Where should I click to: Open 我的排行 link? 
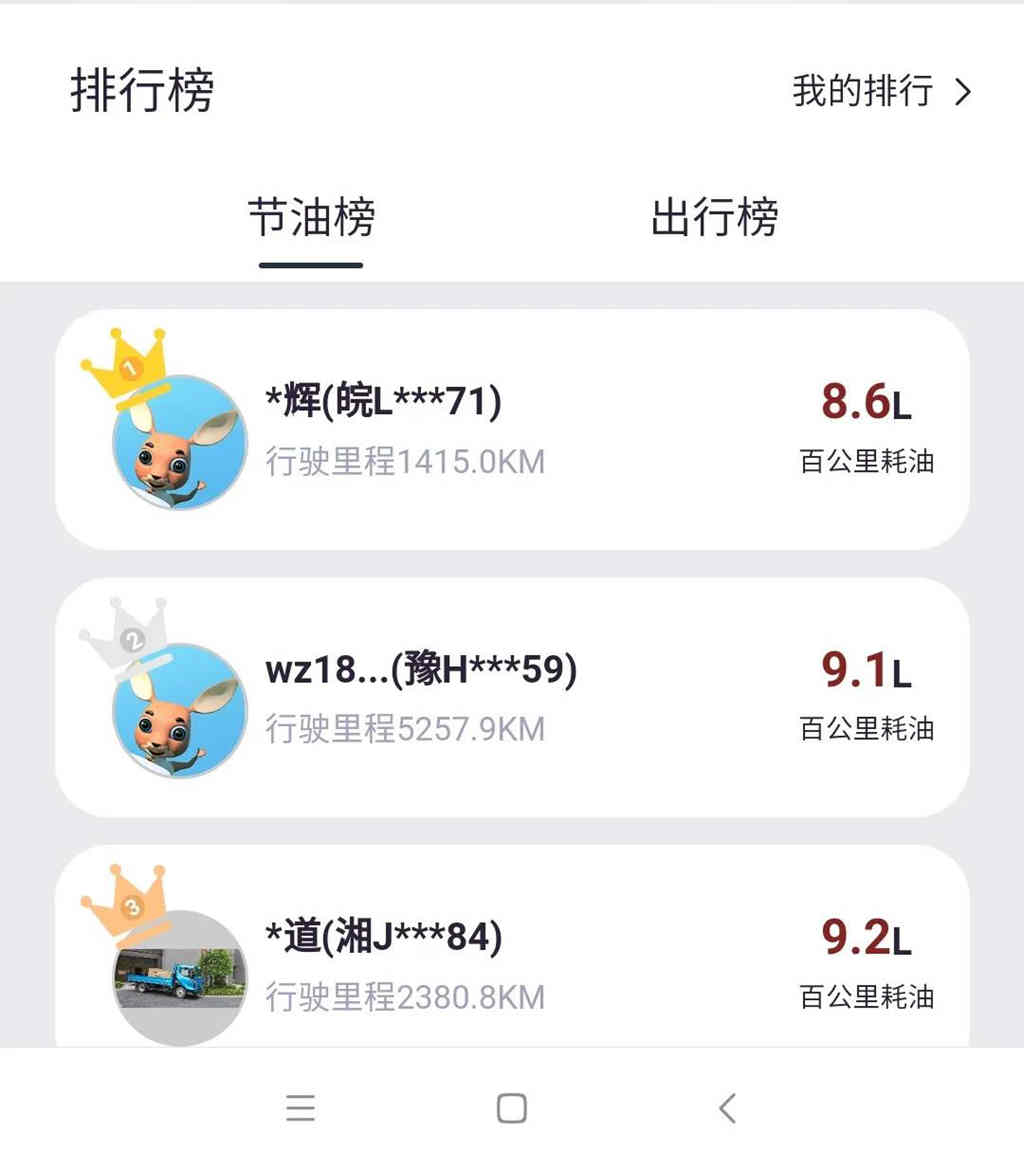pyautogui.click(x=881, y=92)
